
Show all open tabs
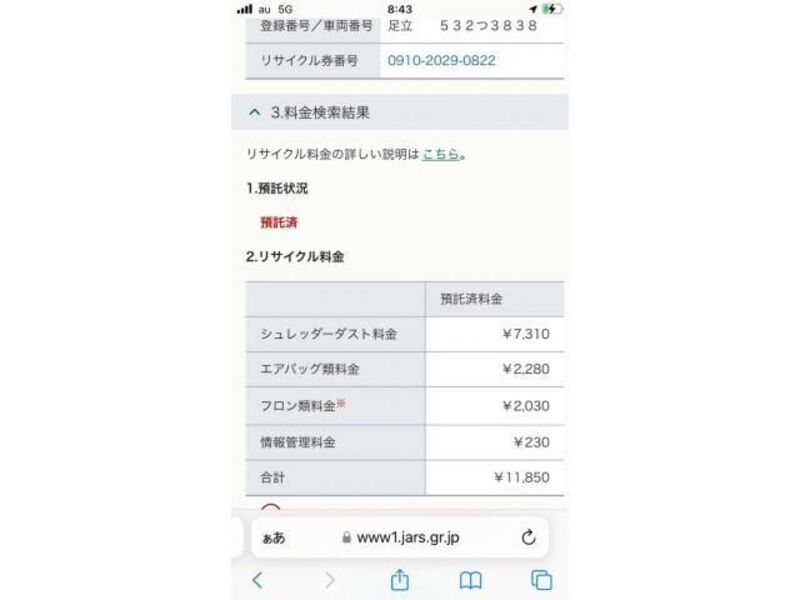coord(542,580)
